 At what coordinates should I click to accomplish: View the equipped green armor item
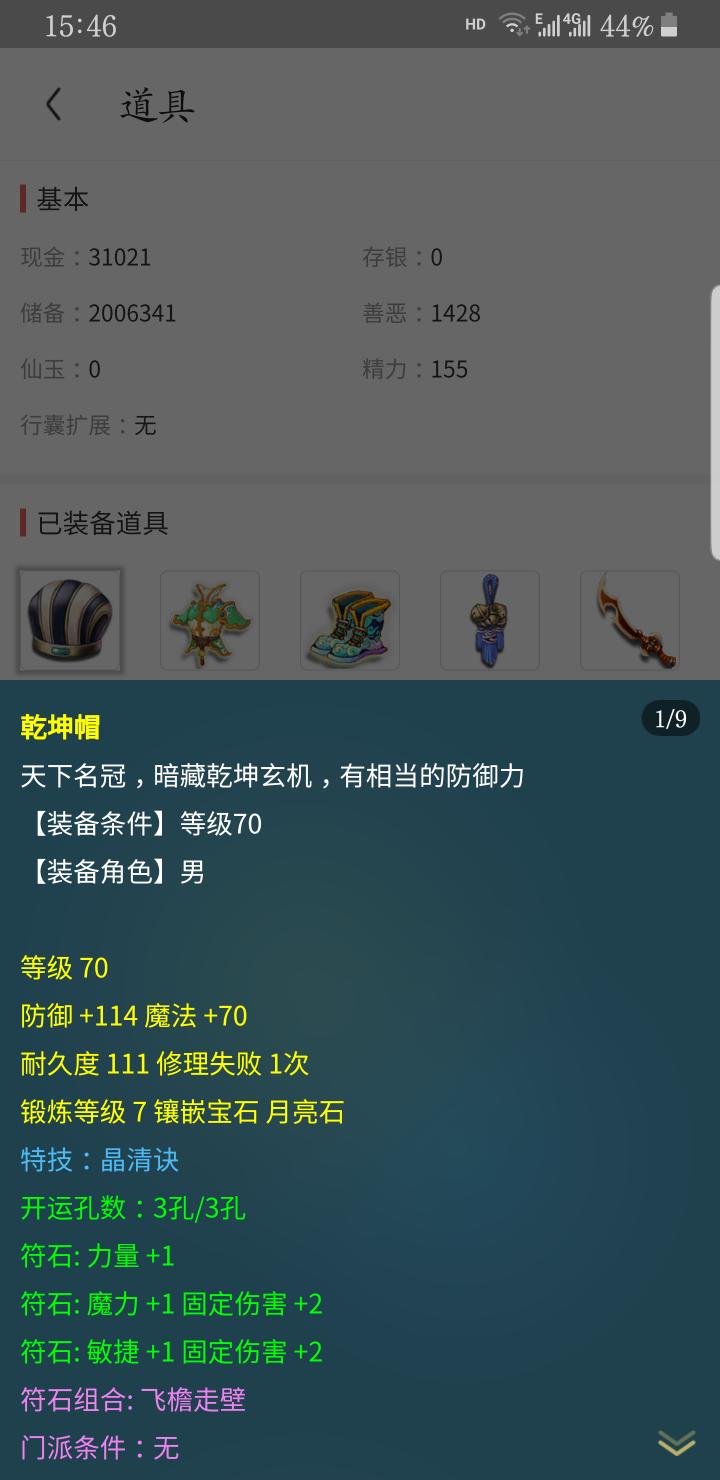pyautogui.click(x=210, y=620)
